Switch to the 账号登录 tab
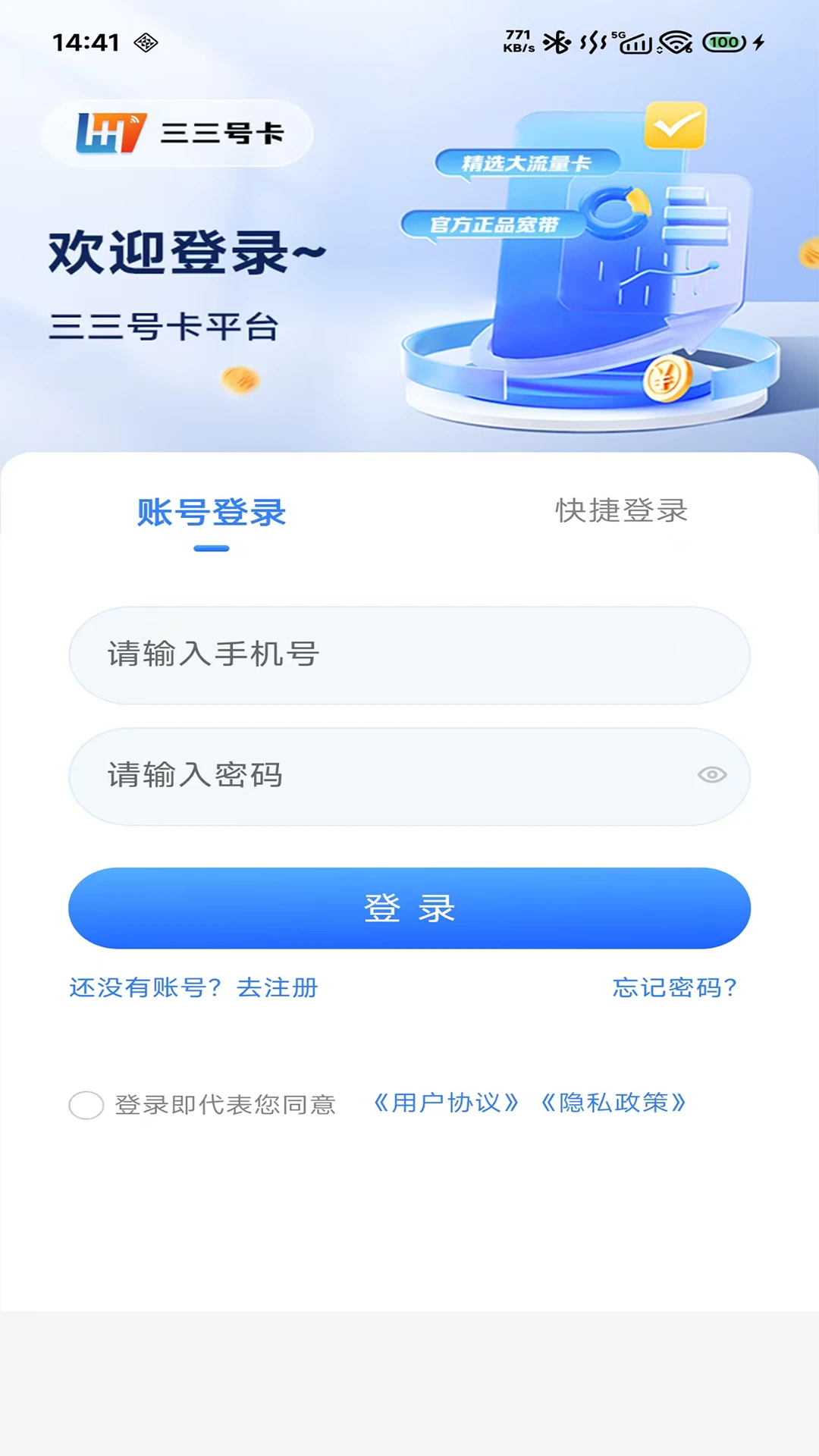The height and width of the screenshot is (1456, 819). click(211, 513)
